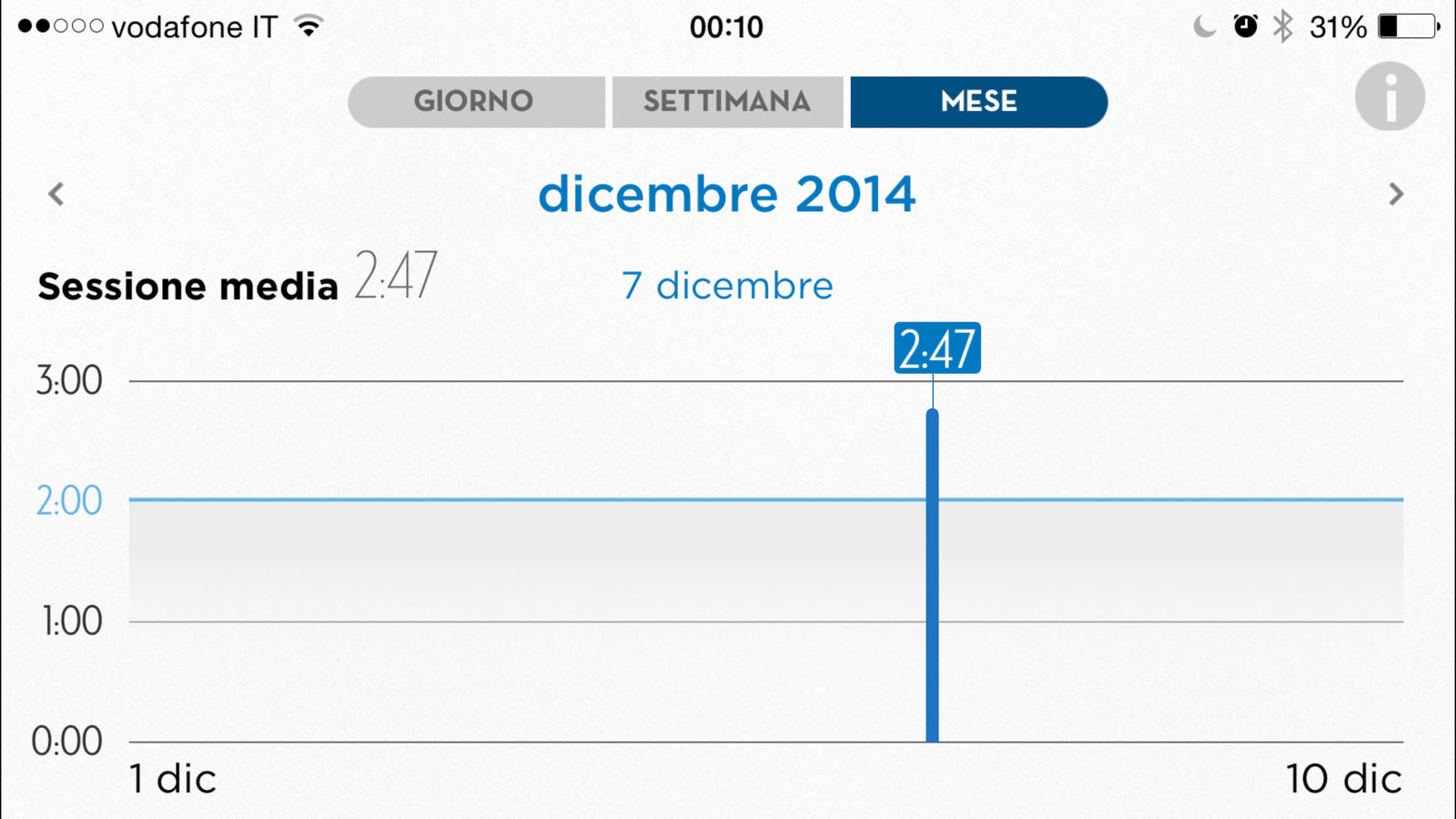This screenshot has height=819, width=1456.
Task: Switch to the GIORNO view
Action: pyautogui.click(x=475, y=101)
